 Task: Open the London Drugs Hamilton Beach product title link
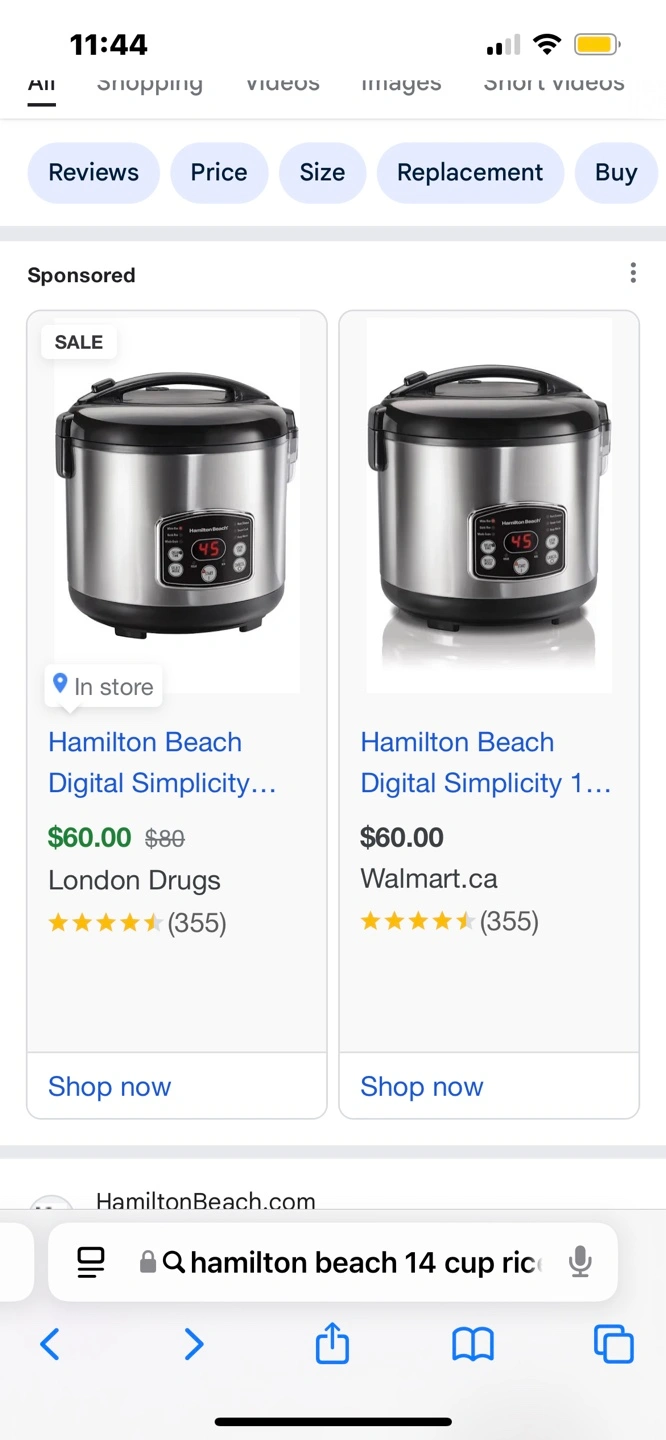161,762
